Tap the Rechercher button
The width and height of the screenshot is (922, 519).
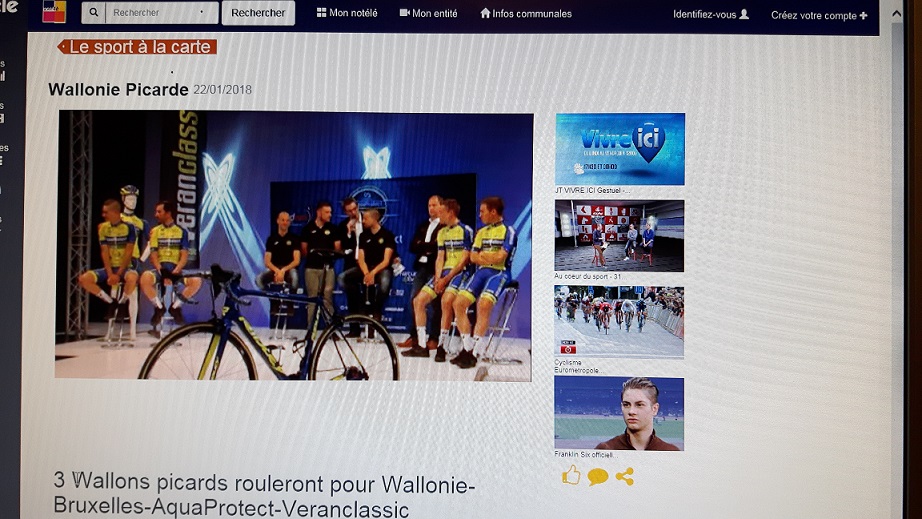click(x=258, y=13)
